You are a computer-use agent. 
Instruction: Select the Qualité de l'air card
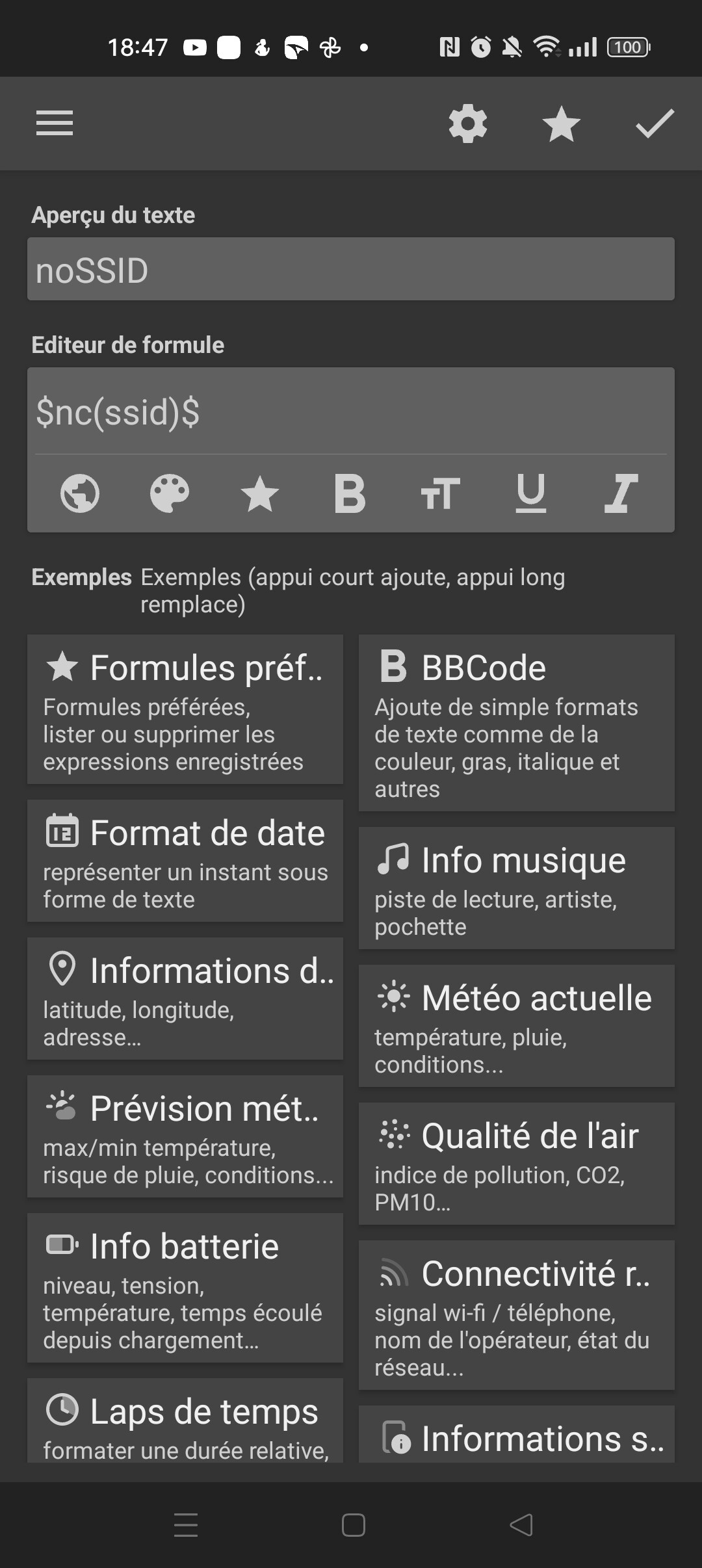tap(517, 1164)
